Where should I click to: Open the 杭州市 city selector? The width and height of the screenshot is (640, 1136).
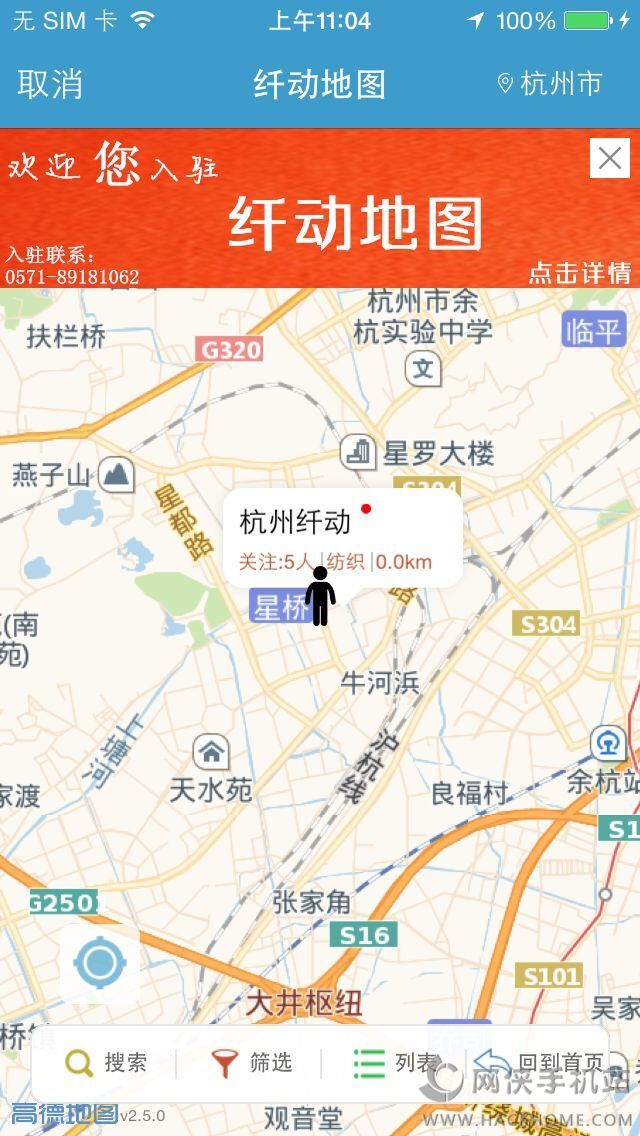pos(550,84)
